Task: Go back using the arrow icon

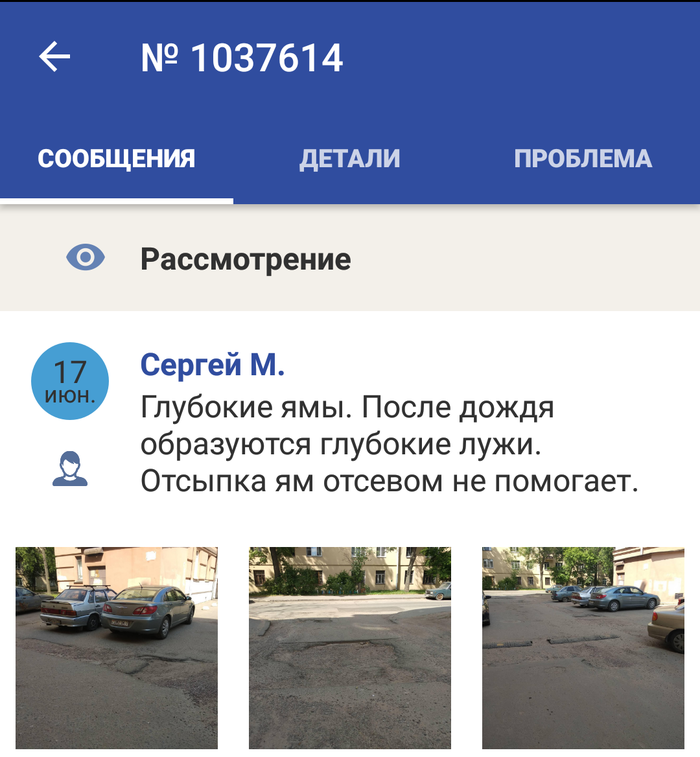Action: (x=55, y=58)
